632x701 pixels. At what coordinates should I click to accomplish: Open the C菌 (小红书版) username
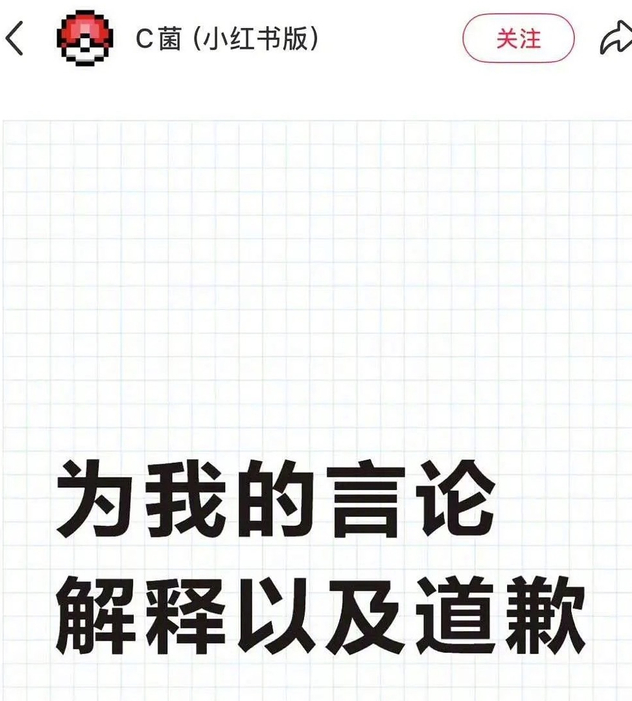228,38
